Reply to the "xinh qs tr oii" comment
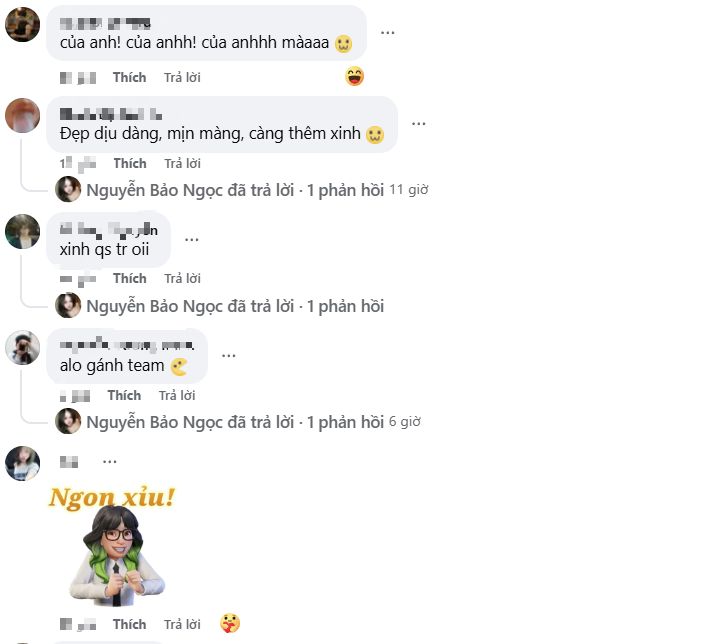 (x=182, y=278)
